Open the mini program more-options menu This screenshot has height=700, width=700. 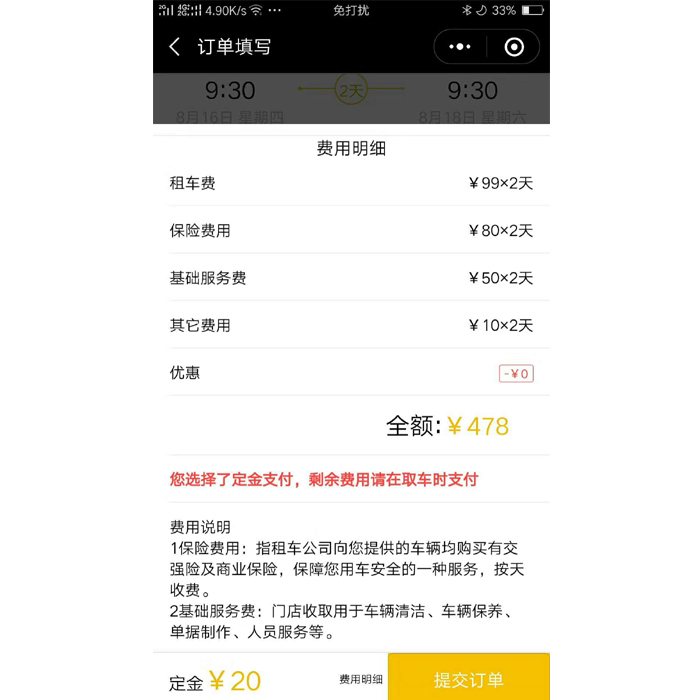[460, 47]
